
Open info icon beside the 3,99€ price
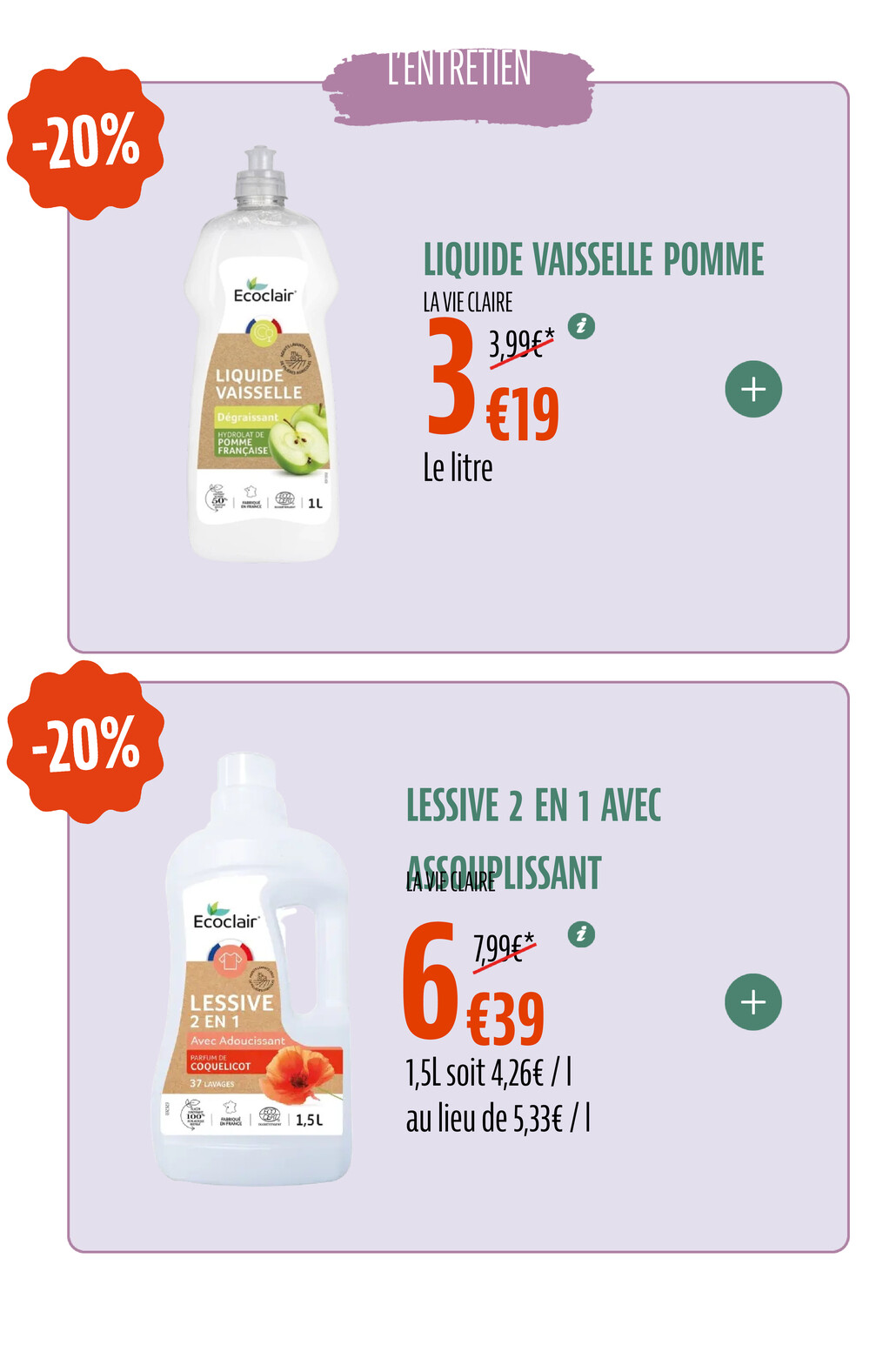[581, 327]
